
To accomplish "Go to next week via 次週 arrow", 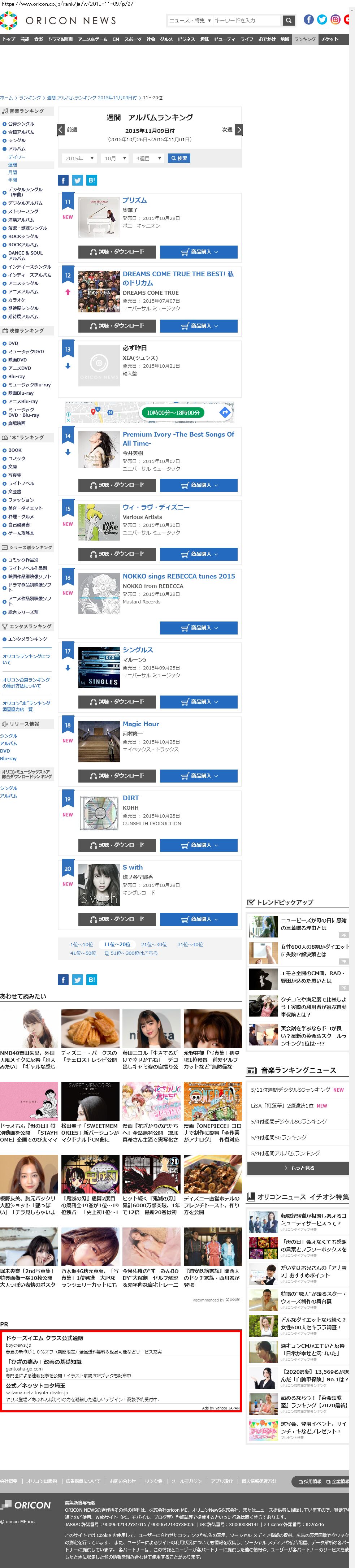I will coord(239,130).
